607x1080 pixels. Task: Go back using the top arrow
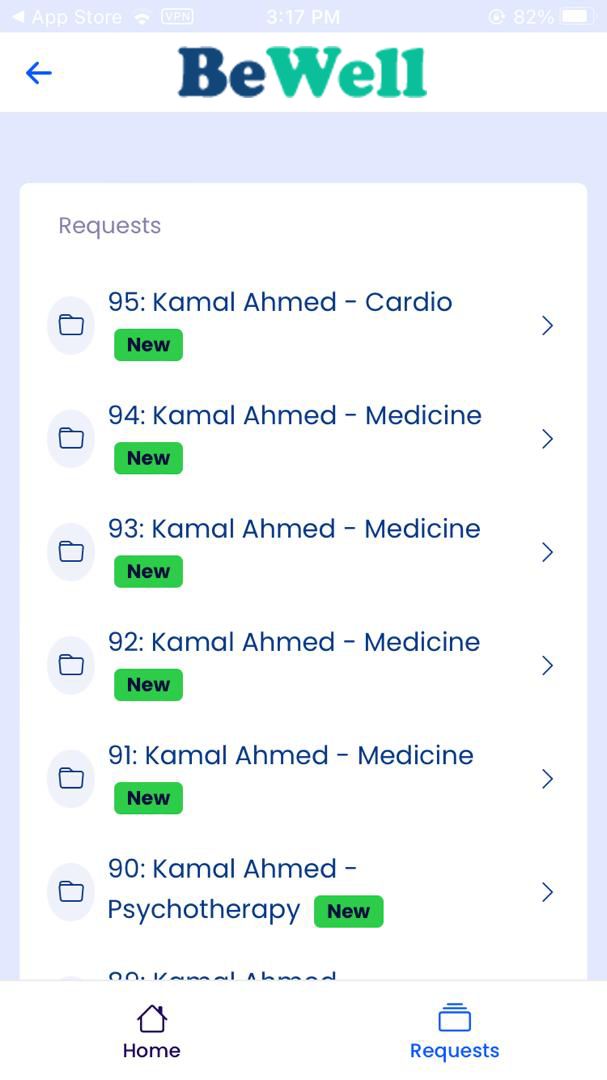tap(38, 73)
